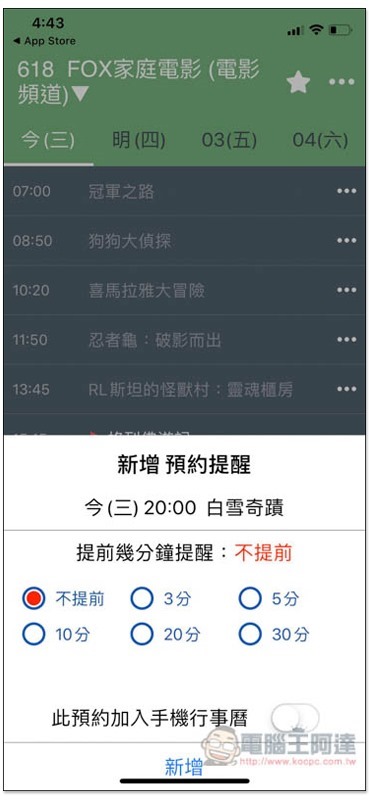Pick the 30分 reminder option
Image resolution: width=369 pixels, height=800 pixels.
click(x=274, y=634)
